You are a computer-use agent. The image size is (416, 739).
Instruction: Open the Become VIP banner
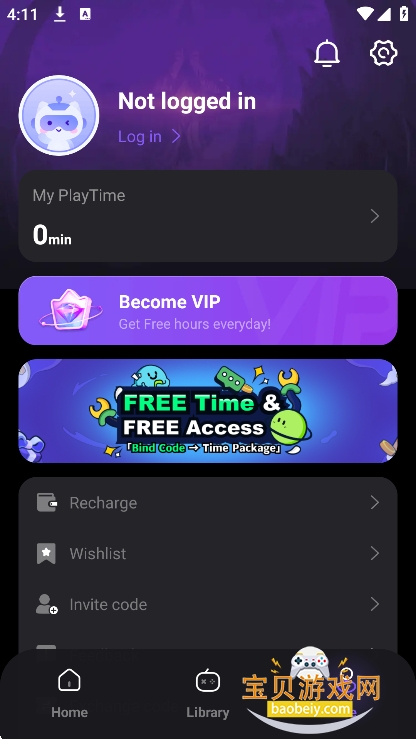208,311
